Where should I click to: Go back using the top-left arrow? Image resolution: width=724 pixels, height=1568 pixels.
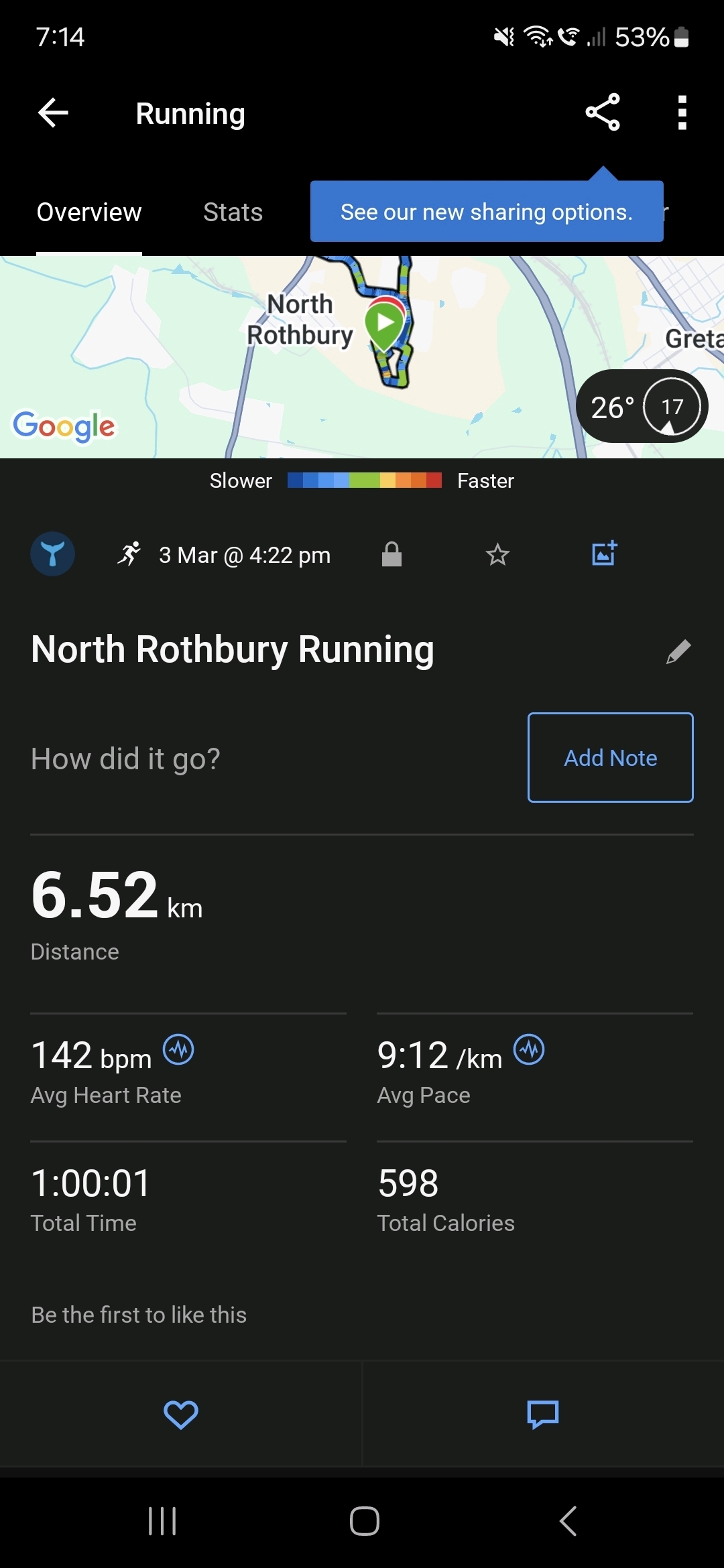point(54,113)
